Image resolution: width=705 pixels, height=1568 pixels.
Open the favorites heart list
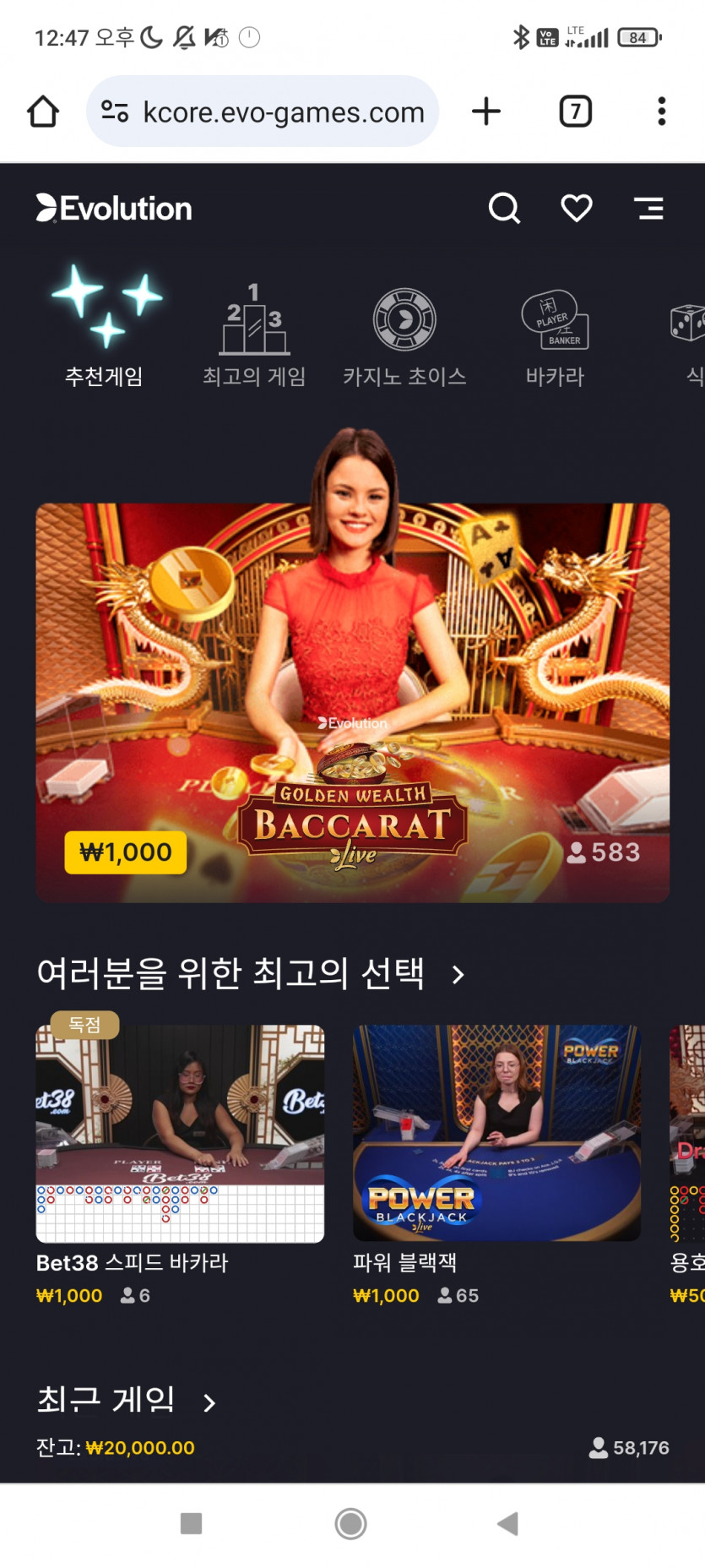coord(577,208)
